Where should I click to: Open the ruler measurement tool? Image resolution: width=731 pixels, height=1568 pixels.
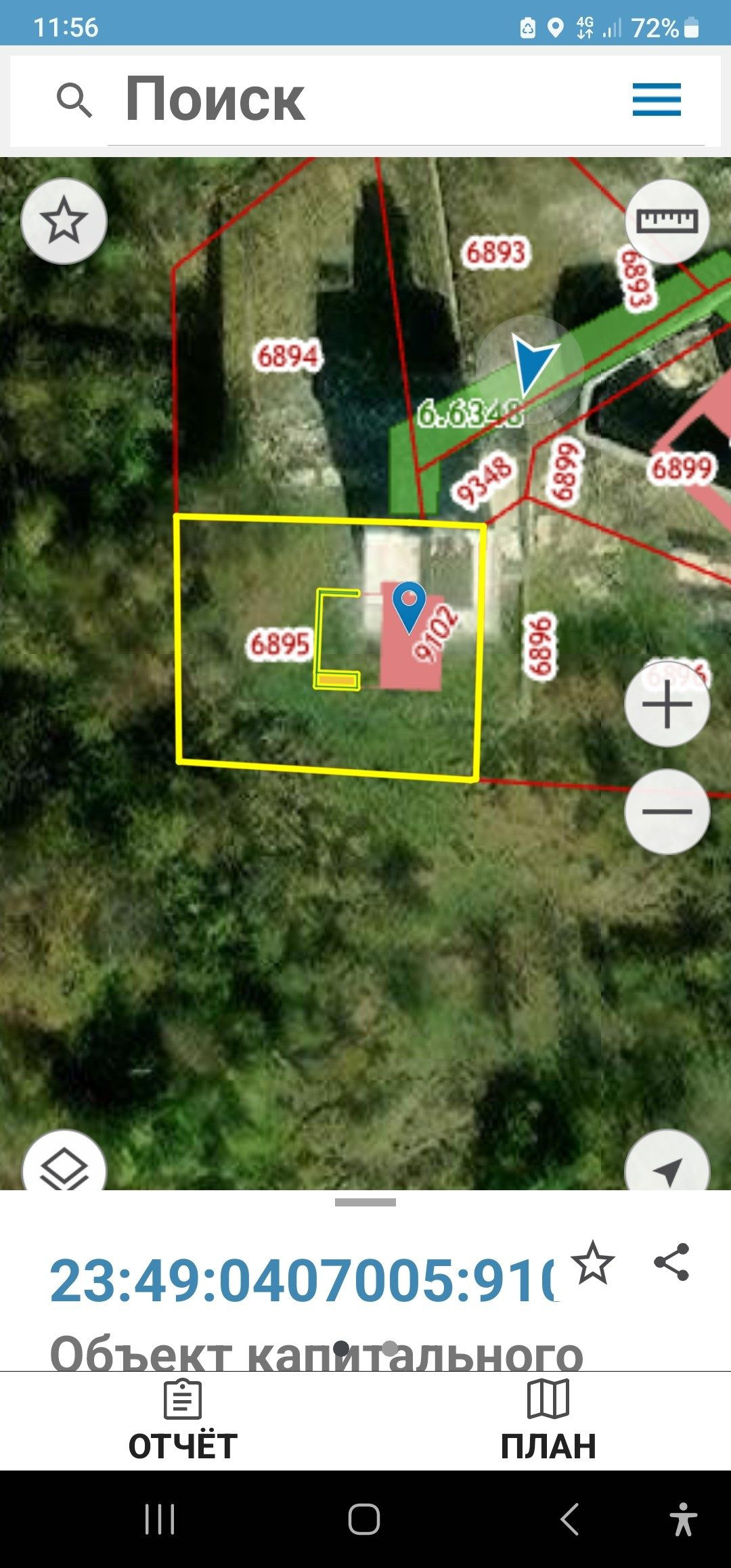pyautogui.click(x=667, y=221)
